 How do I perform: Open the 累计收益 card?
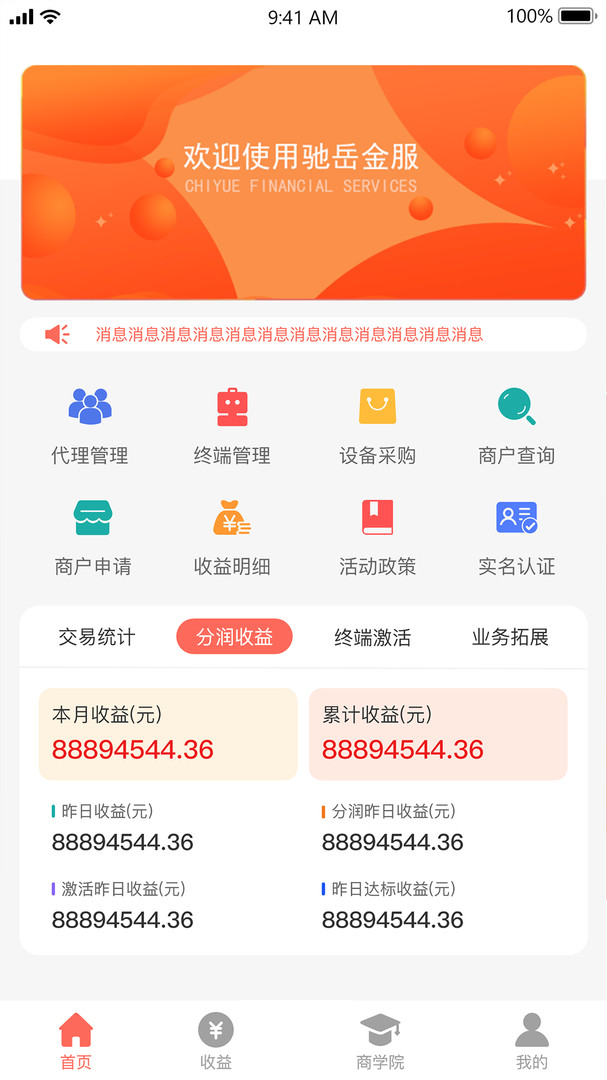tap(438, 734)
